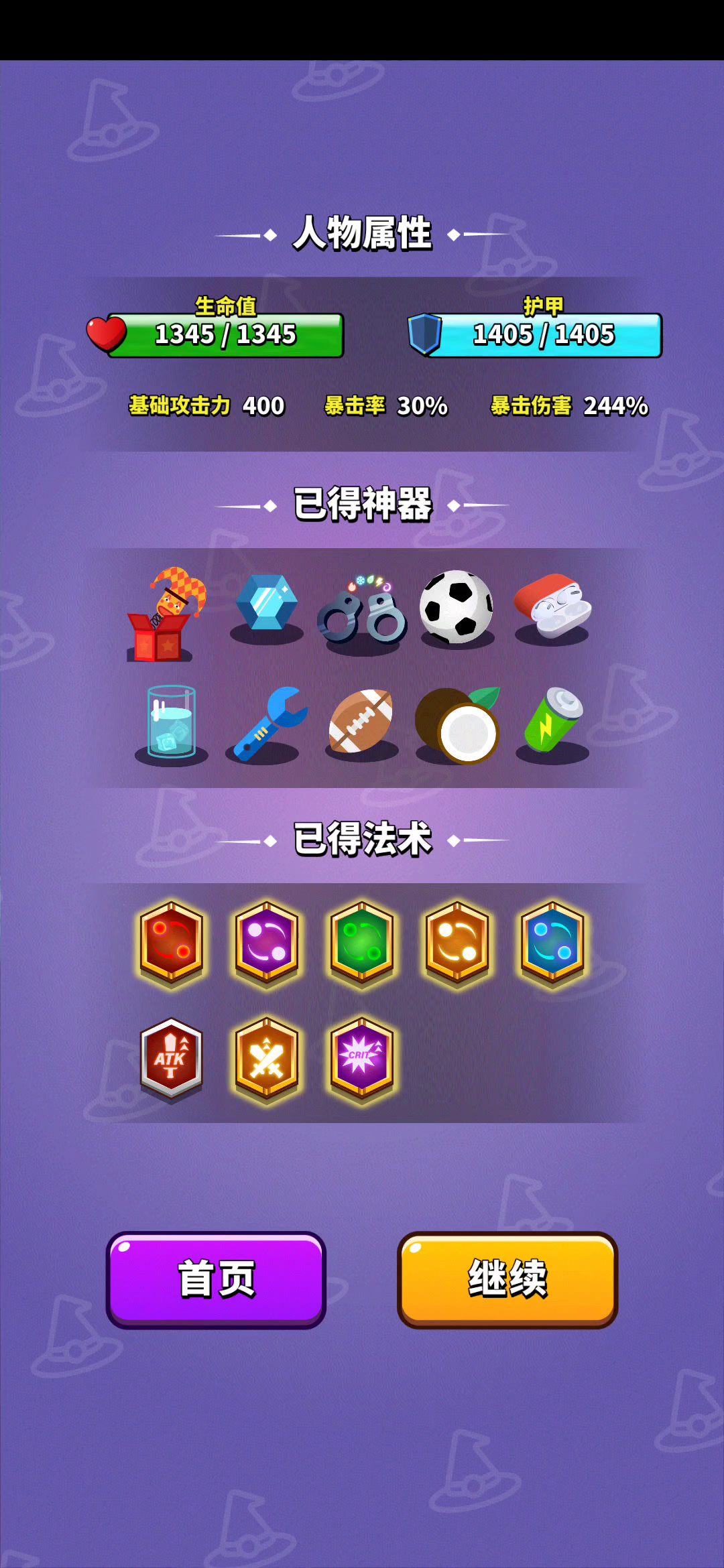Select the CRIT spell badge

click(362, 1059)
